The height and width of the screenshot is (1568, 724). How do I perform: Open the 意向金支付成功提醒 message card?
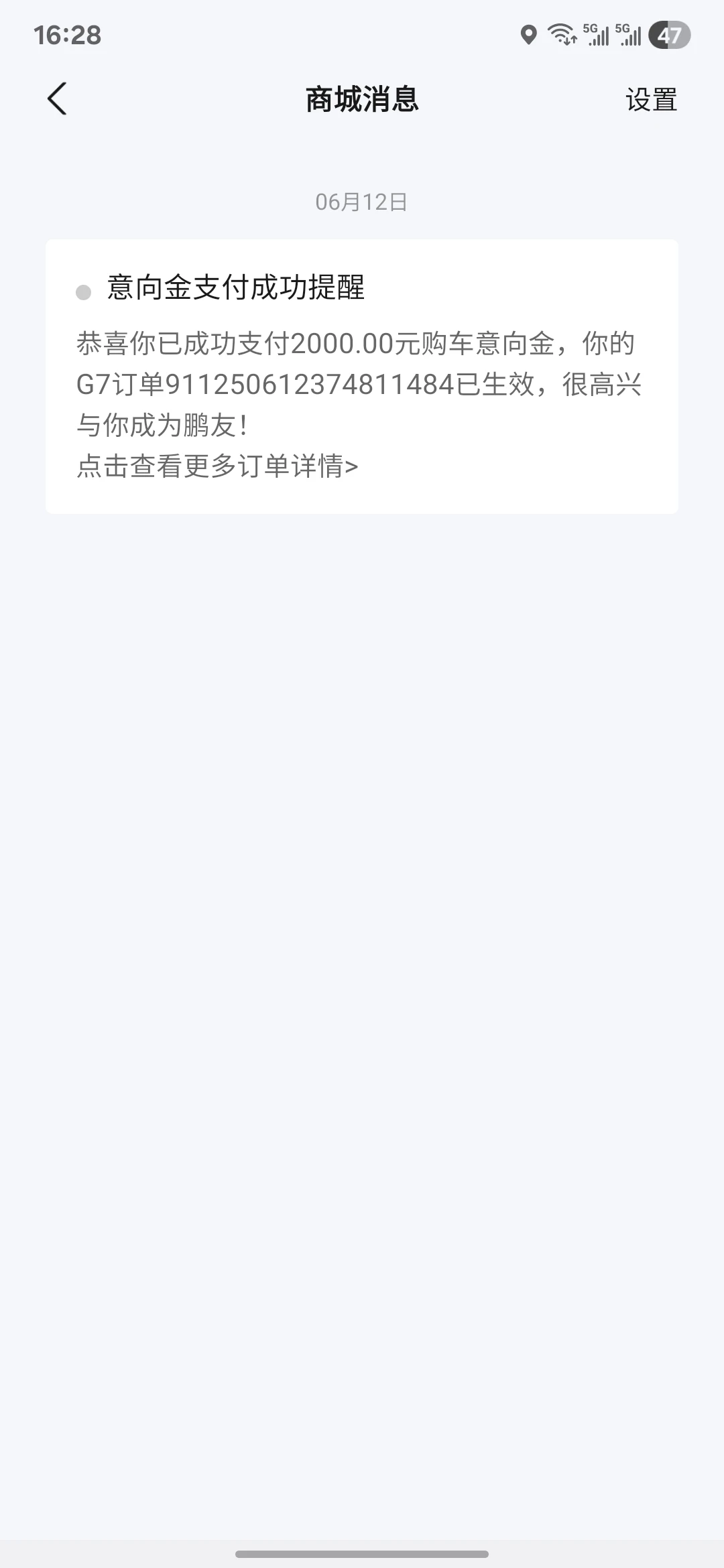[362, 377]
